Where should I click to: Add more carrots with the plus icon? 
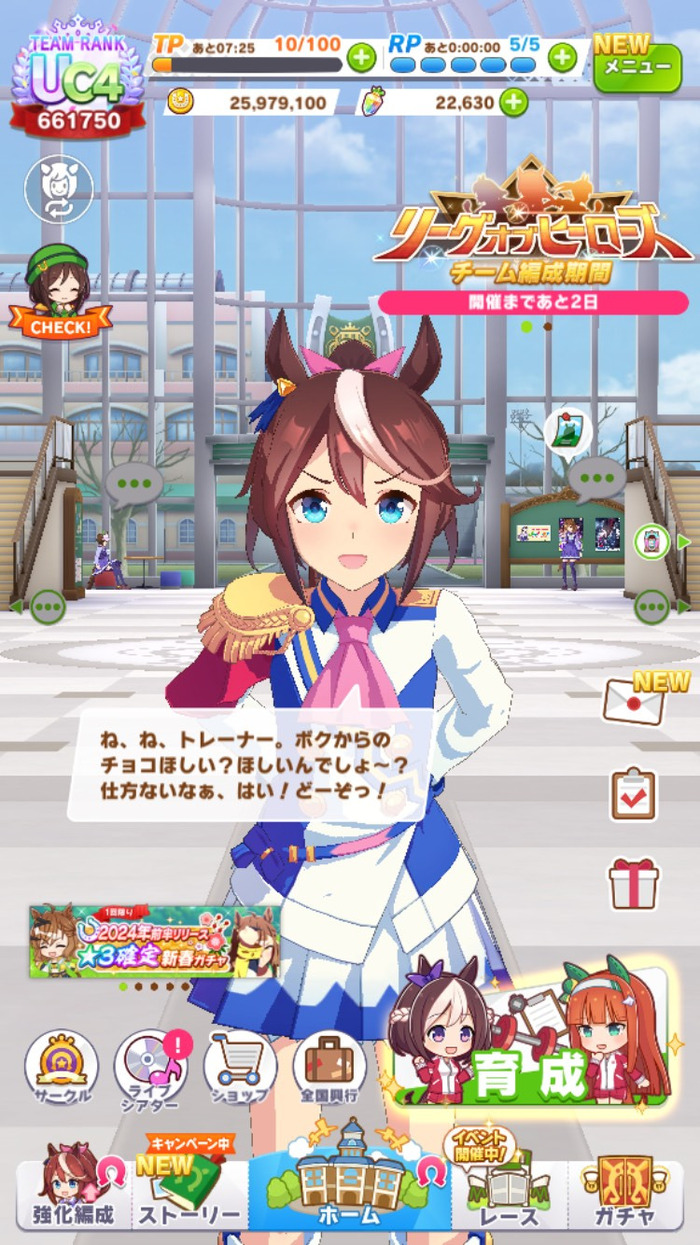click(513, 102)
